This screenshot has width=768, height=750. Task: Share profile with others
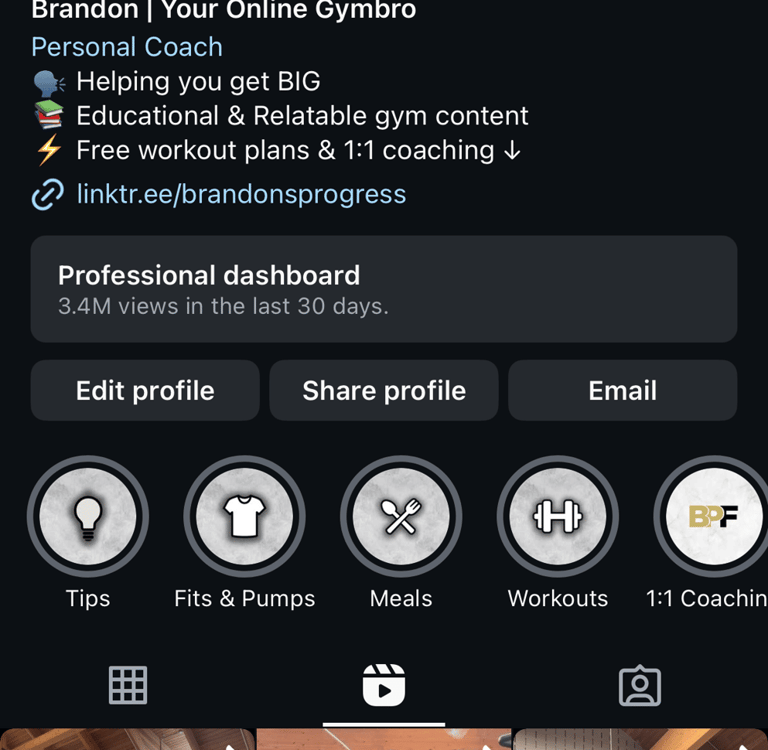click(384, 390)
